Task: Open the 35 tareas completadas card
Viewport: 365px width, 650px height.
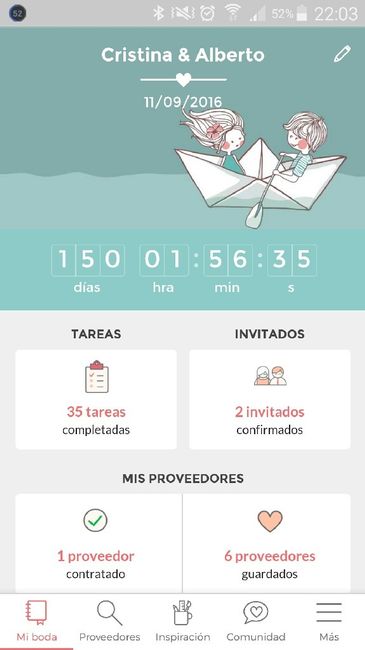Action: [x=96, y=399]
